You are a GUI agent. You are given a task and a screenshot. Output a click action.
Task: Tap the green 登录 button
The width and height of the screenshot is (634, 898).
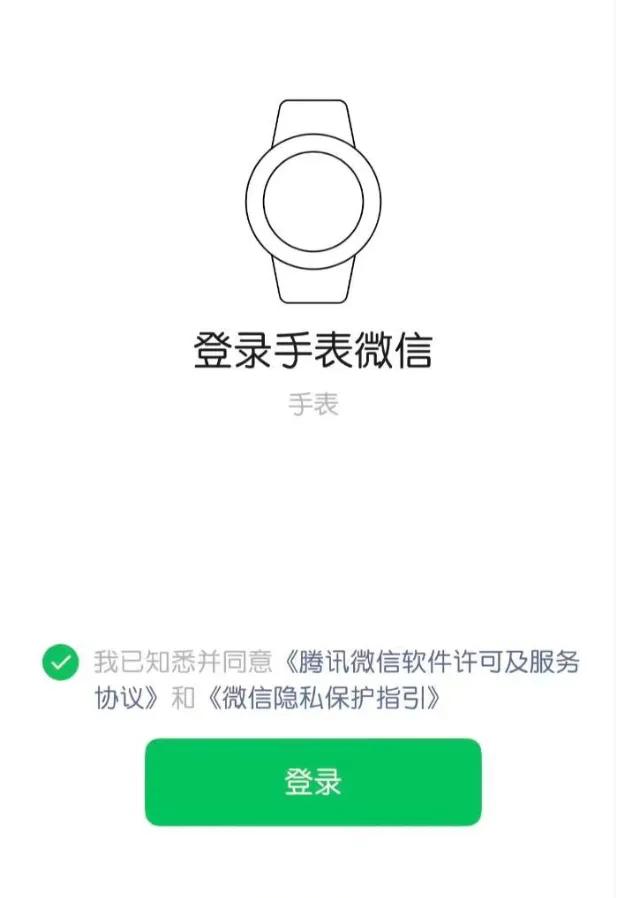coord(313,782)
